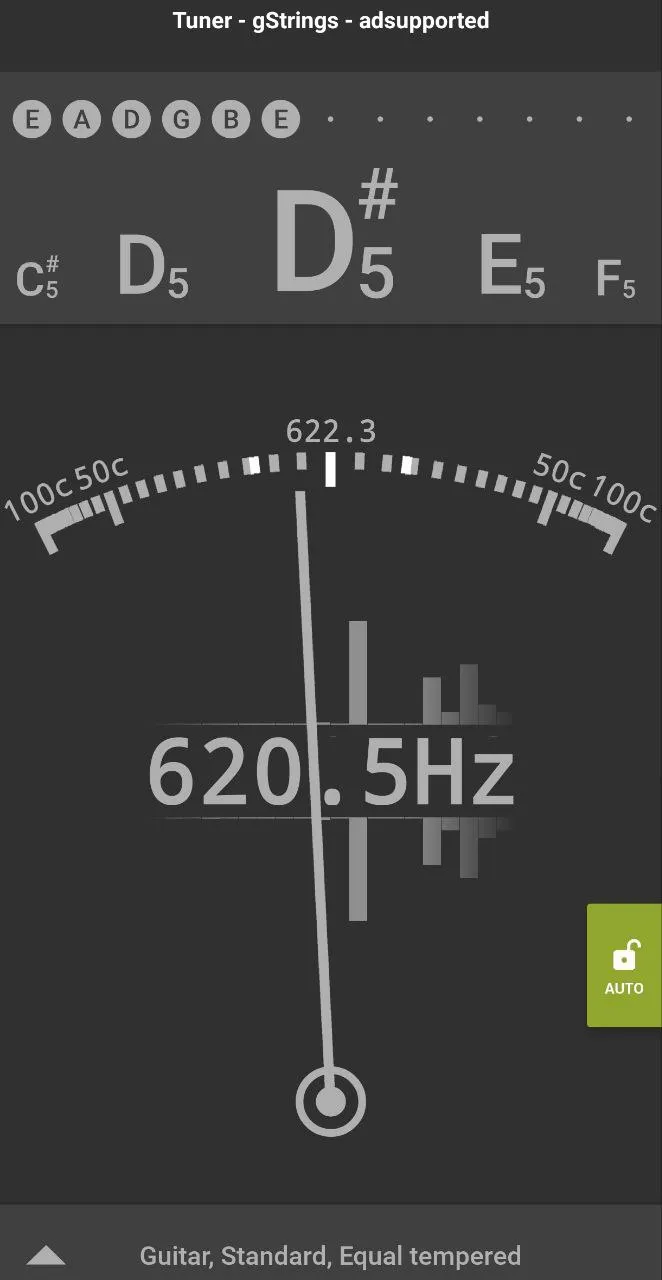Image resolution: width=662 pixels, height=1280 pixels.
Task: Select the low E string circle
Action: point(32,120)
